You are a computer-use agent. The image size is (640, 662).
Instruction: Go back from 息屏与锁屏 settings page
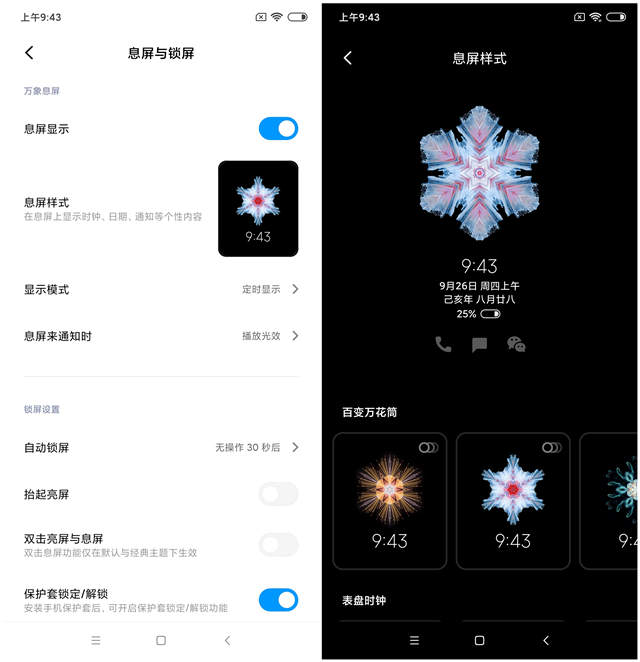(x=29, y=53)
